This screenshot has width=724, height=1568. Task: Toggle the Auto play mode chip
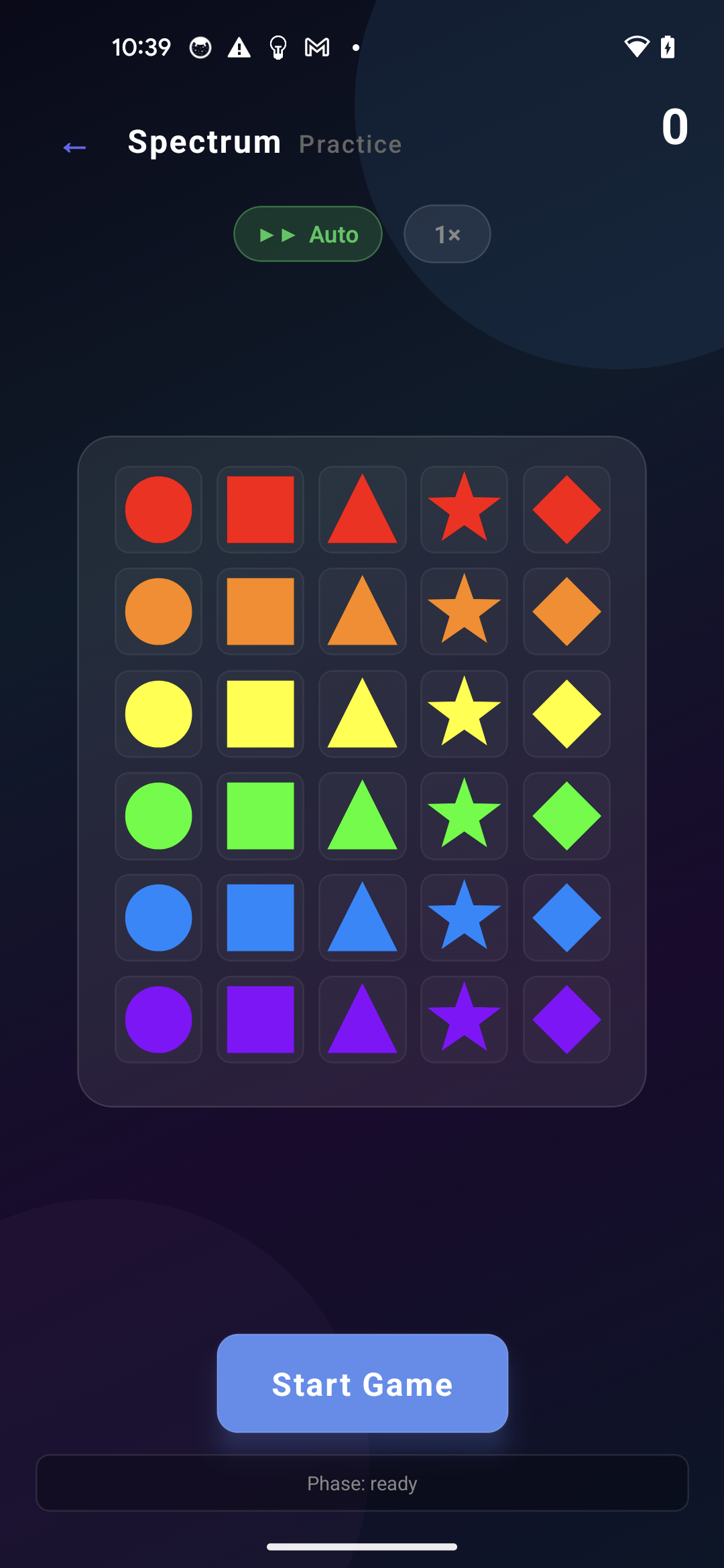308,234
